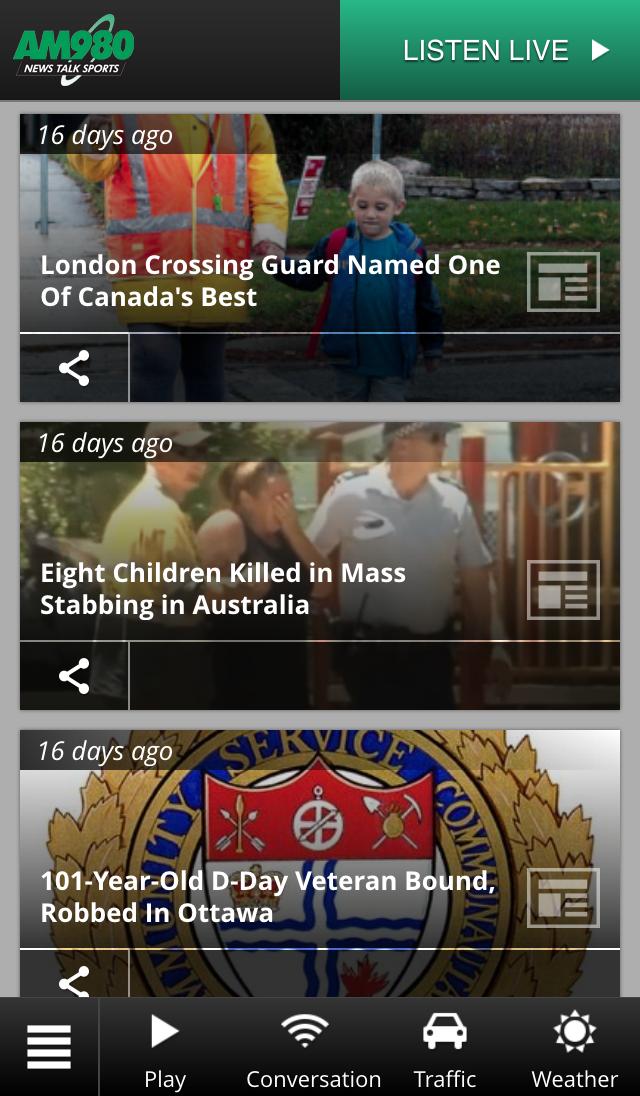Open article icon for London Crossing Guard
This screenshot has width=640, height=1096.
click(563, 282)
